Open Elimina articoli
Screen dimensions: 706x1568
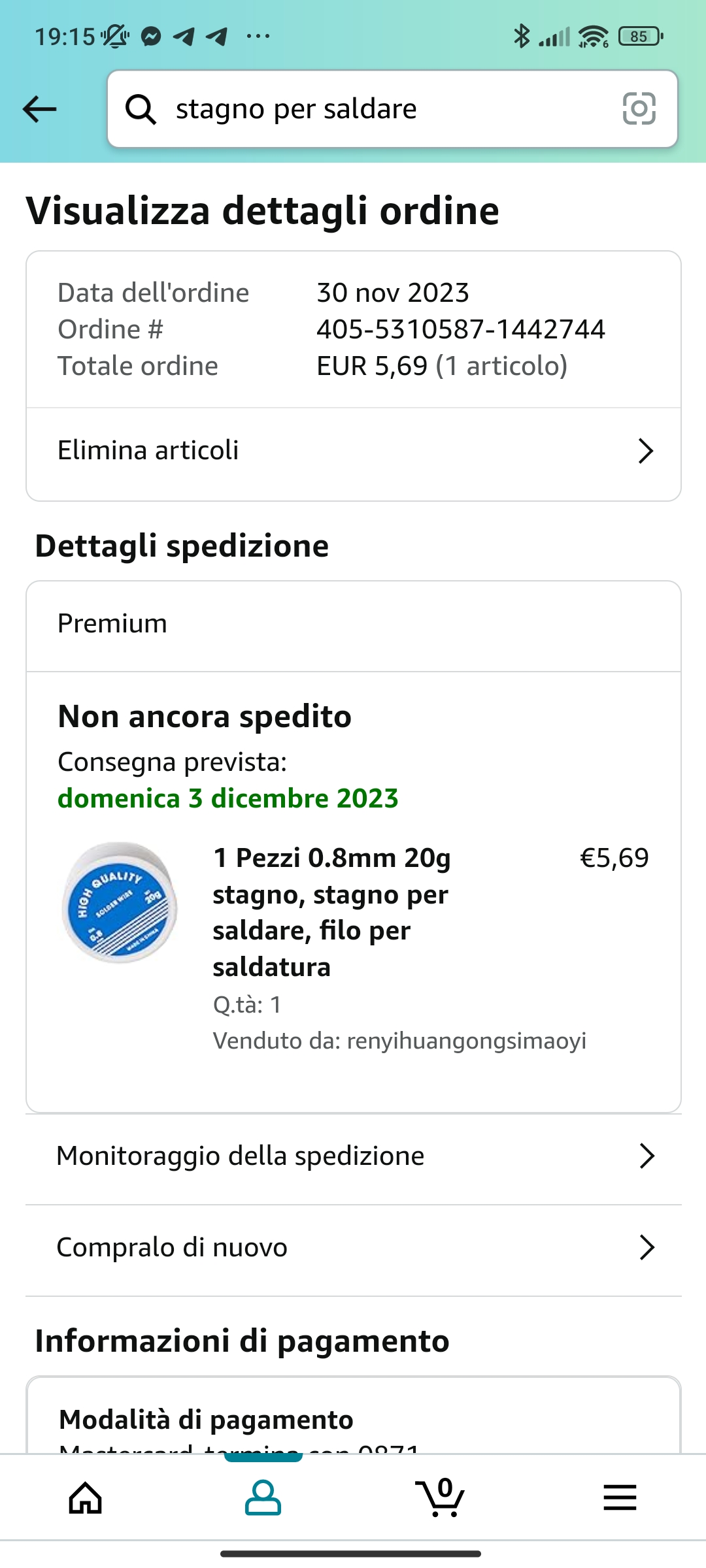(x=353, y=451)
